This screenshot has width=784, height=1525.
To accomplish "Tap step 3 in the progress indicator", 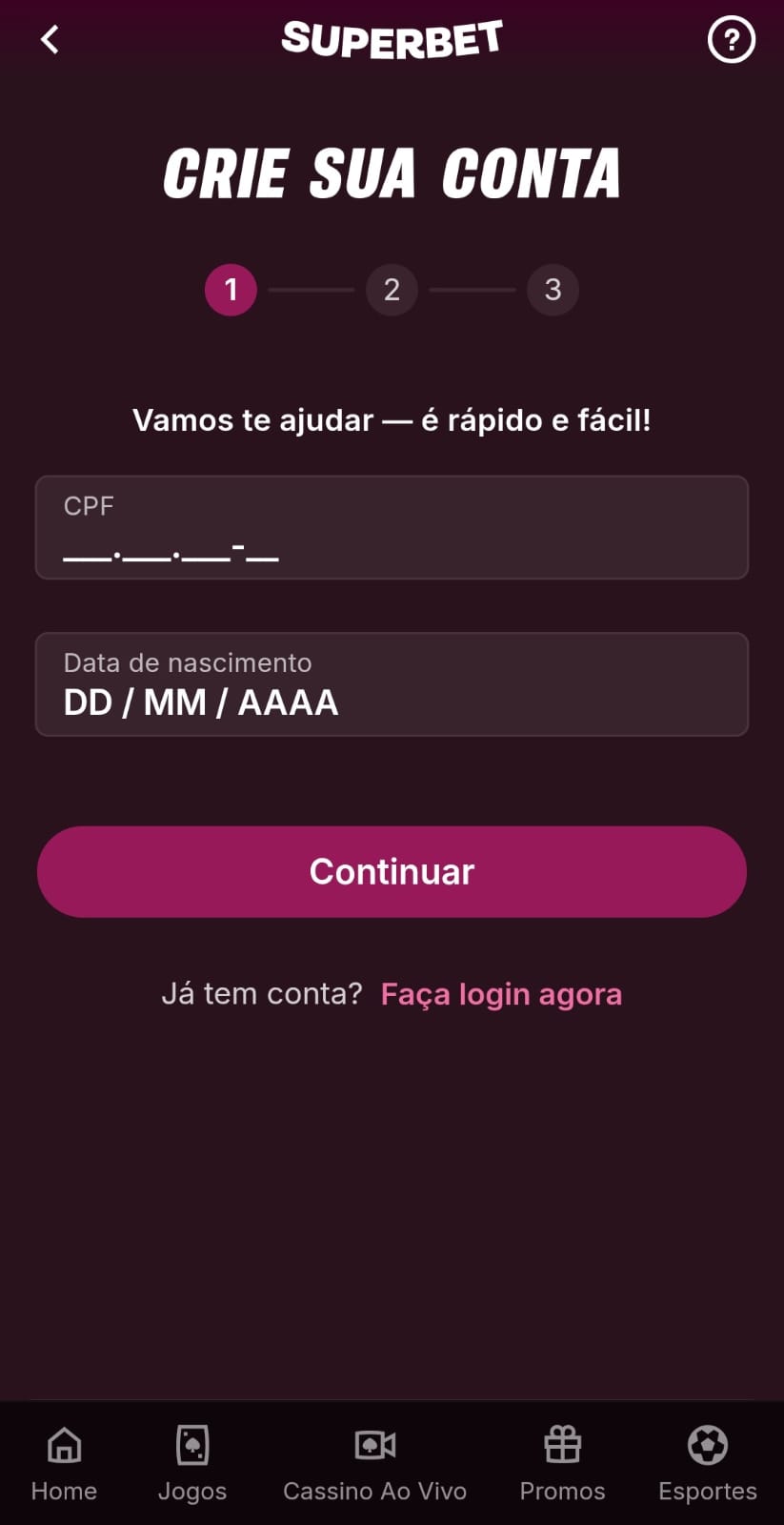I will 553,290.
